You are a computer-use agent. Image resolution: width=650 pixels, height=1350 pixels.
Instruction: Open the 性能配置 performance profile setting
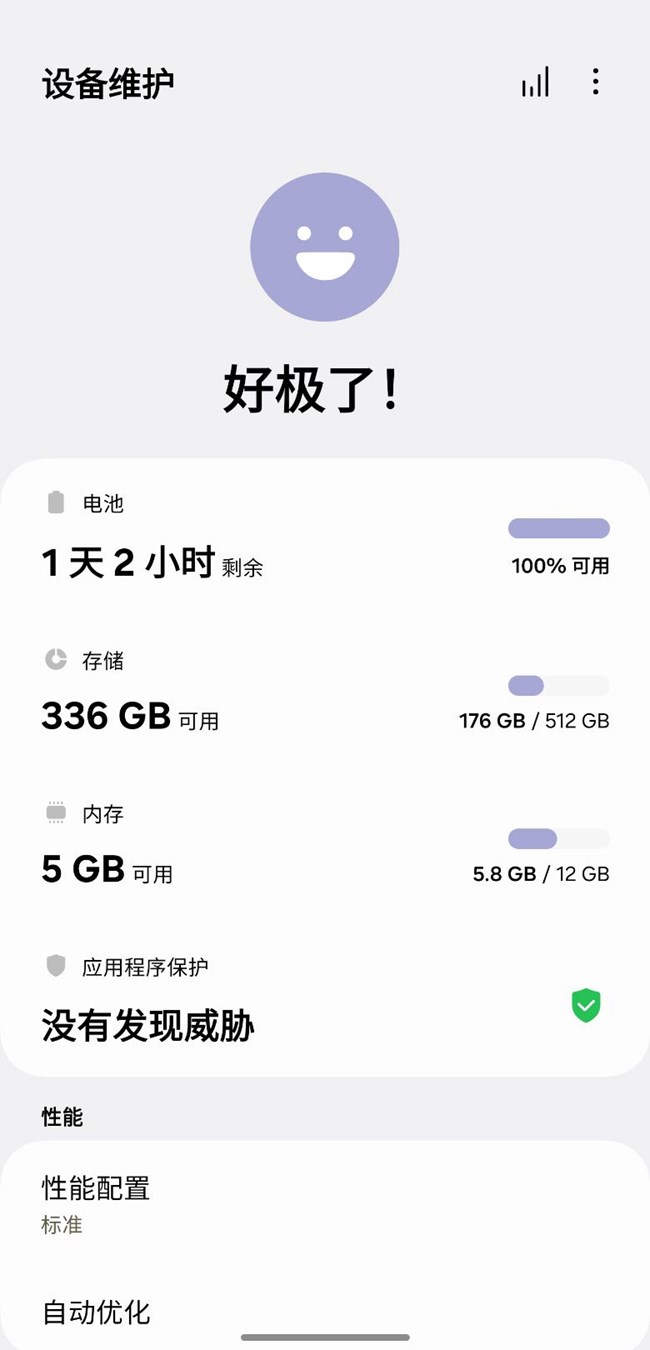click(x=324, y=1204)
